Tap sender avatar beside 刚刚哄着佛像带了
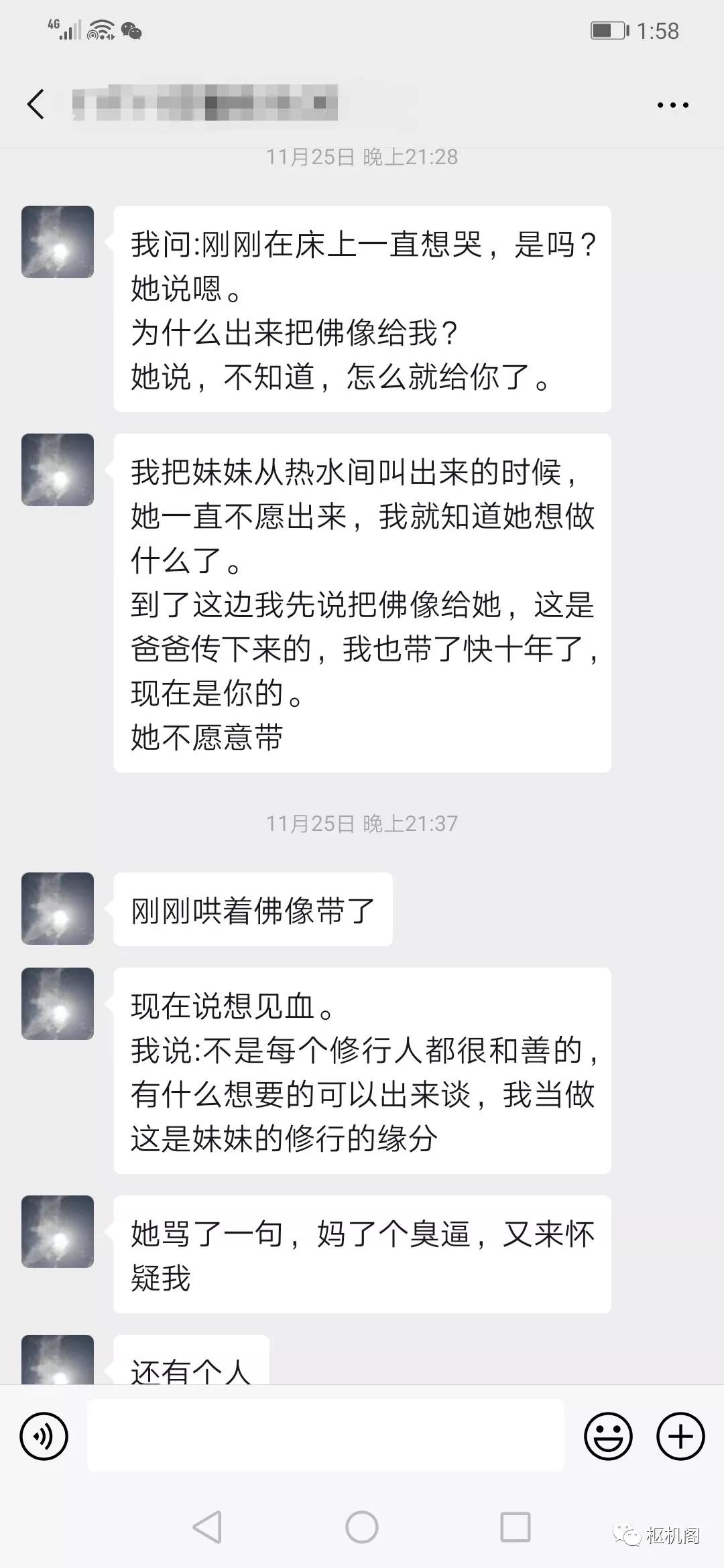The width and height of the screenshot is (724, 1568). click(x=58, y=909)
